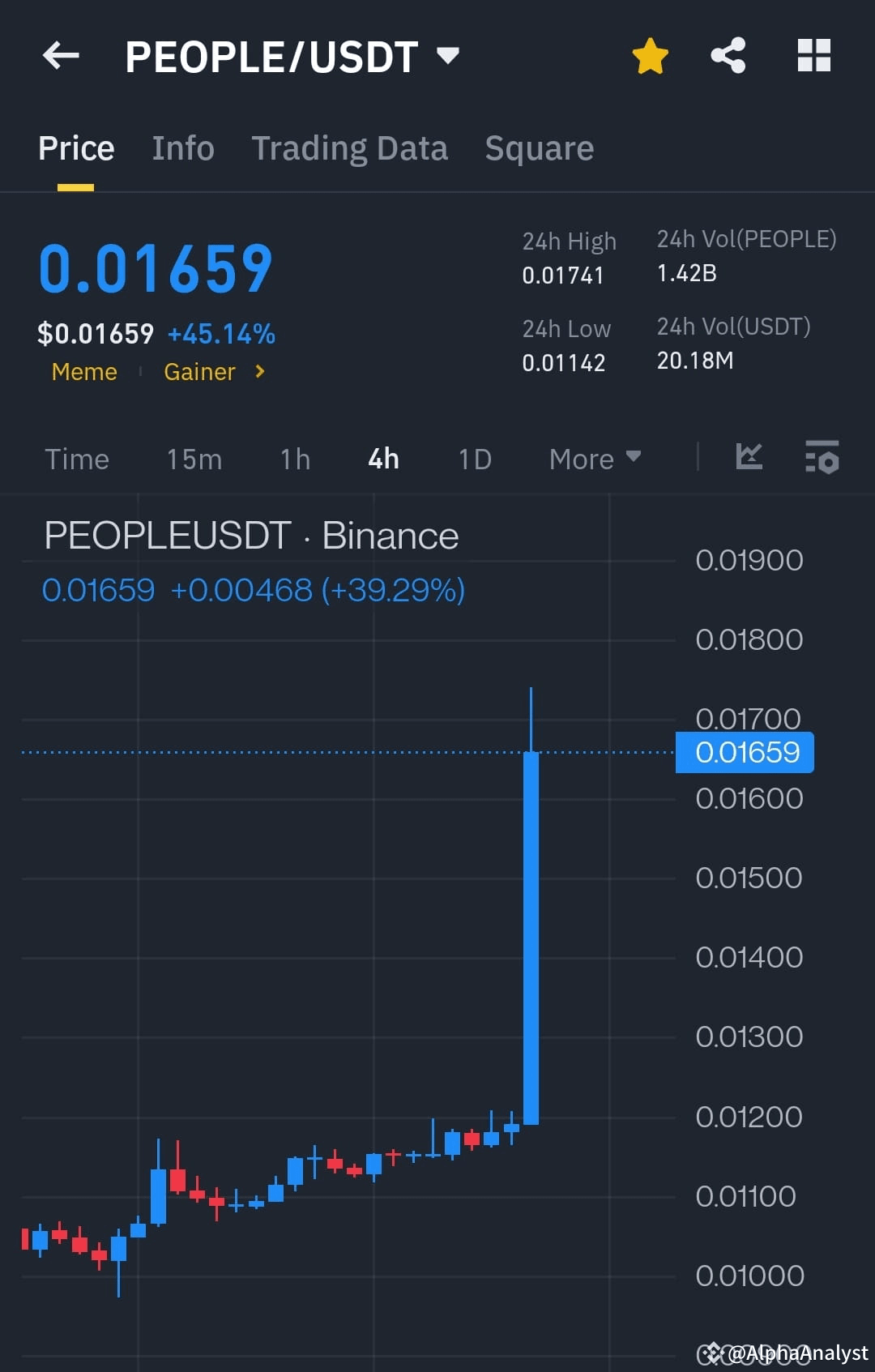Open the Gainer chevron link

click(x=259, y=371)
